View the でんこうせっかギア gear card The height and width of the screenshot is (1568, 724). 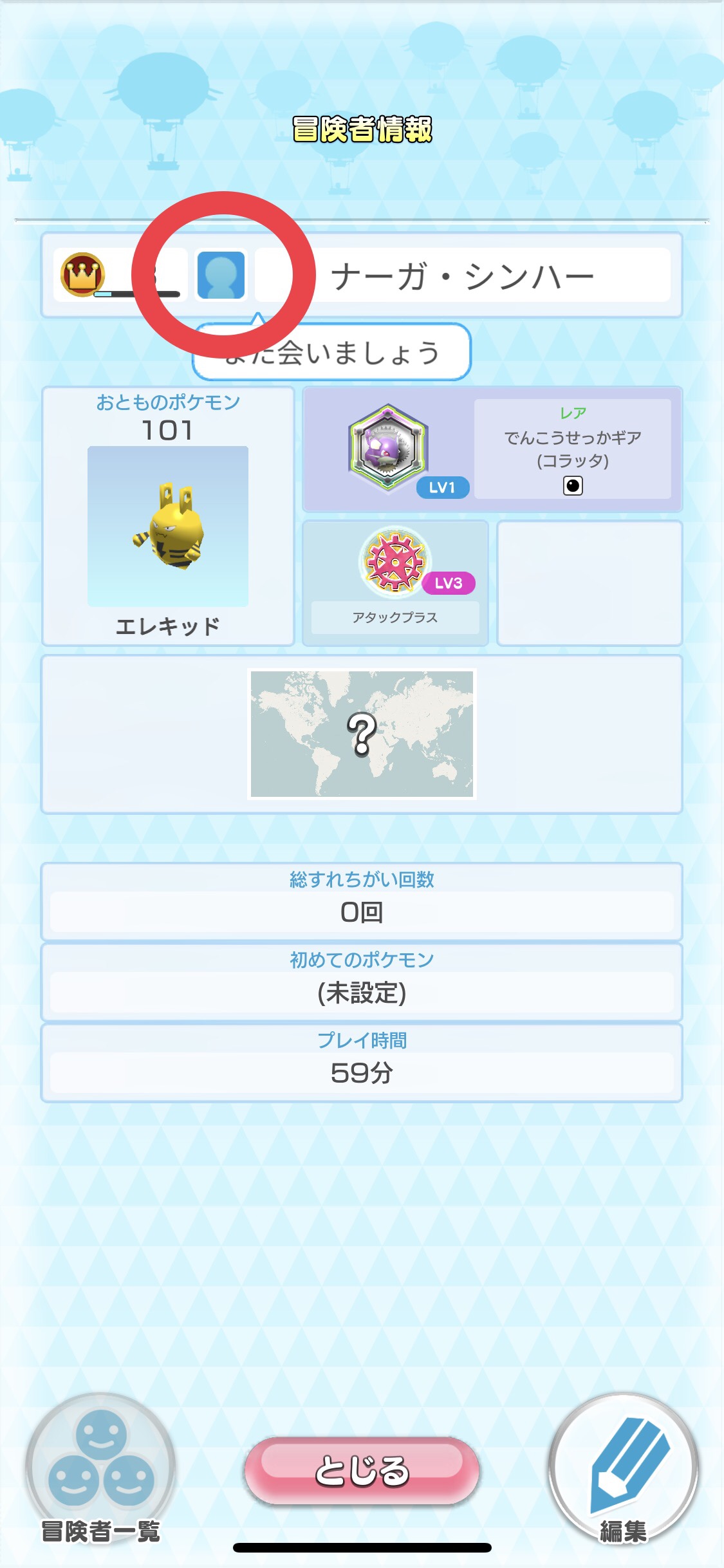pyautogui.click(x=492, y=449)
